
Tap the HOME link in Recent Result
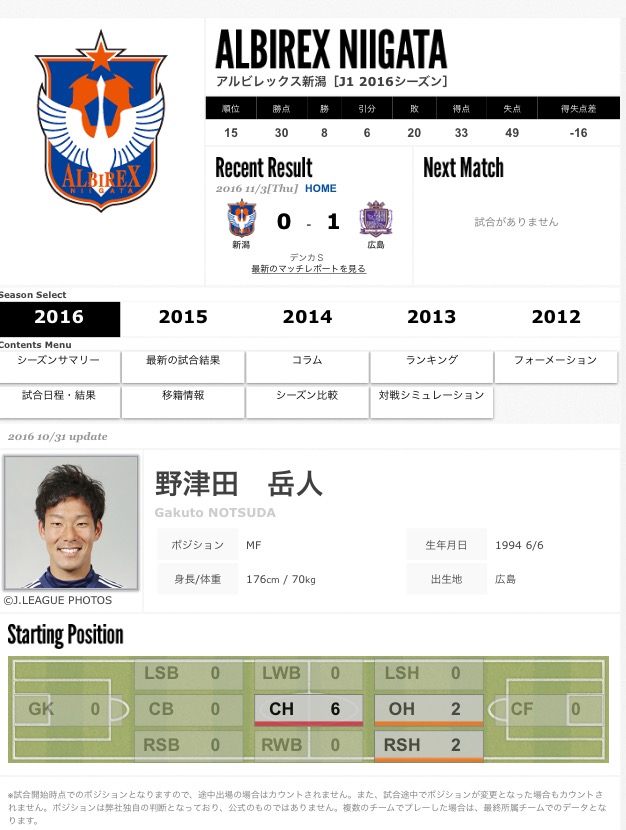[321, 188]
